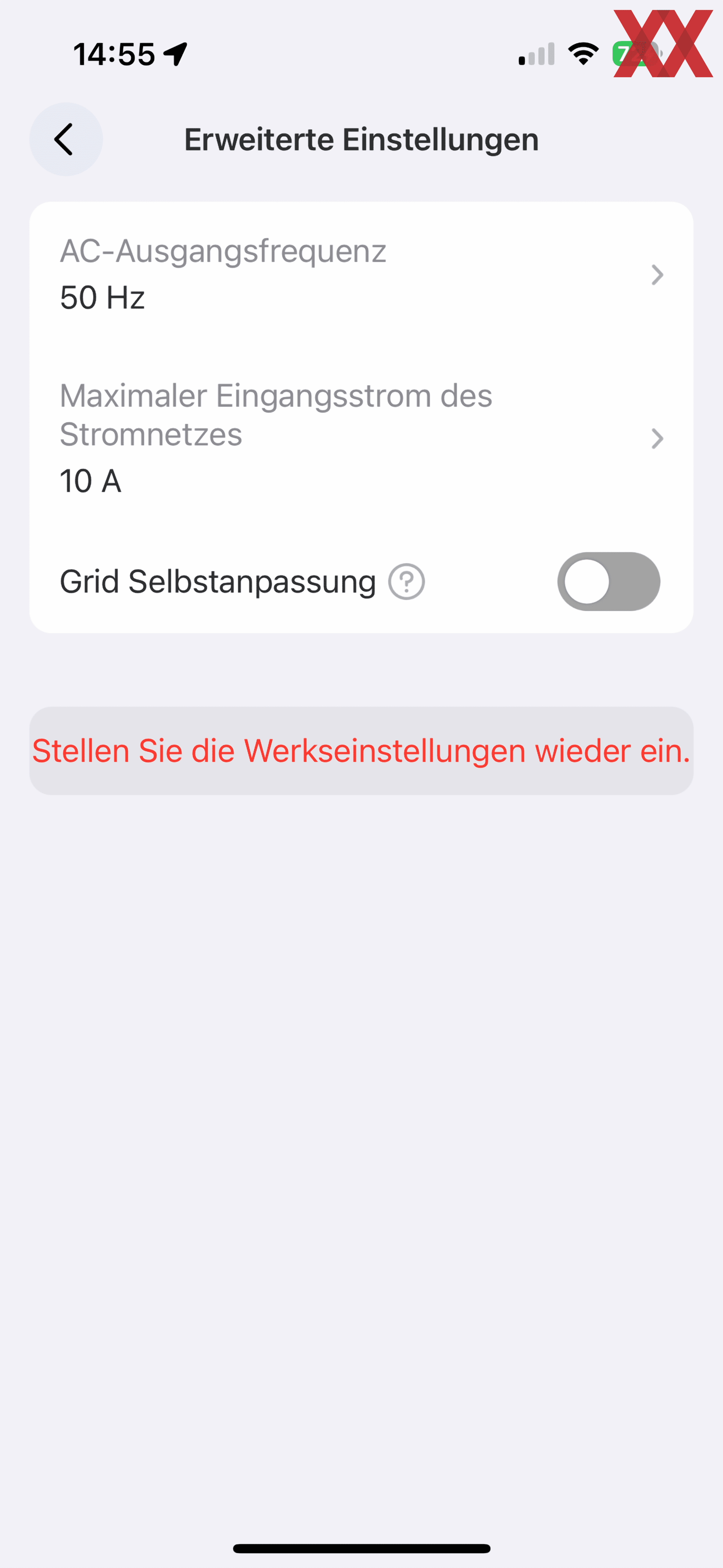Tap Stellen Sie die Werkseinstellungen wieder ein
This screenshot has width=723, height=1568.
click(x=361, y=750)
